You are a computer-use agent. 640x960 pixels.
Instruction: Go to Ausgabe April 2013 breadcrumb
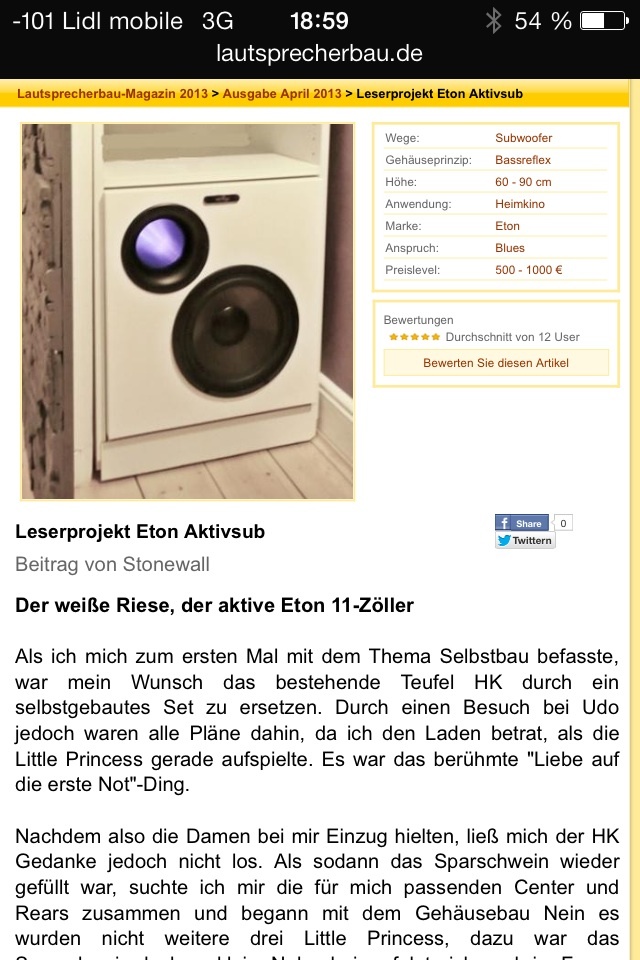click(281, 94)
